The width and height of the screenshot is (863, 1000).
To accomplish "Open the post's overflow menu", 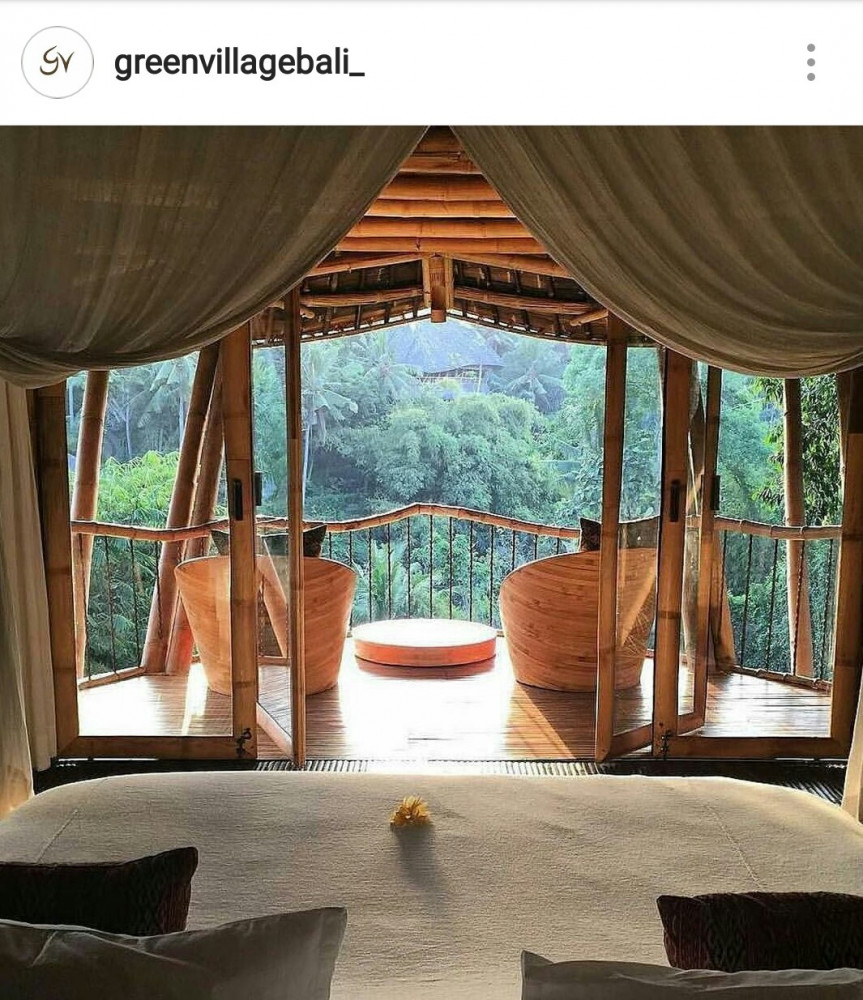I will coord(810,63).
